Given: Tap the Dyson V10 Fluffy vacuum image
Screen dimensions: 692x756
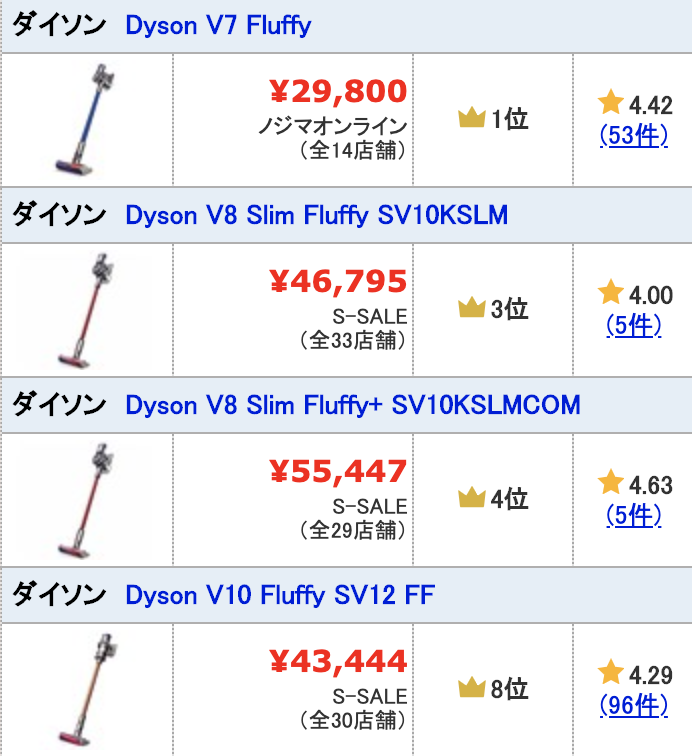Looking at the screenshot, I should pos(87,690).
